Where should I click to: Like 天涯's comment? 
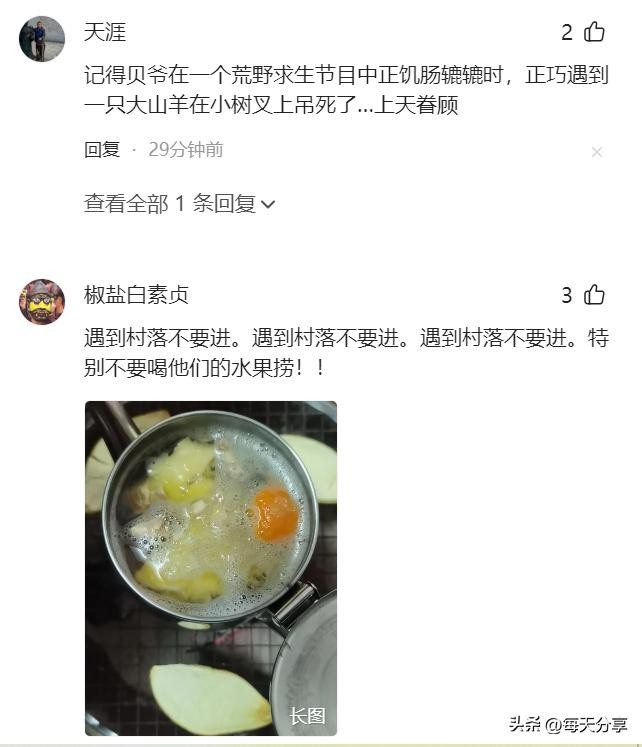click(x=594, y=32)
